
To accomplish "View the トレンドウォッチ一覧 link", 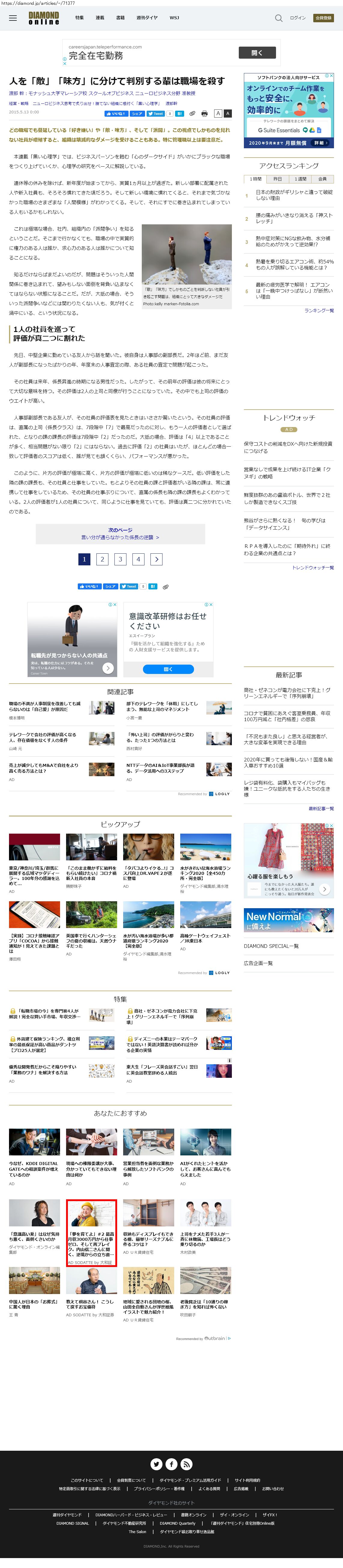I will 313,568.
